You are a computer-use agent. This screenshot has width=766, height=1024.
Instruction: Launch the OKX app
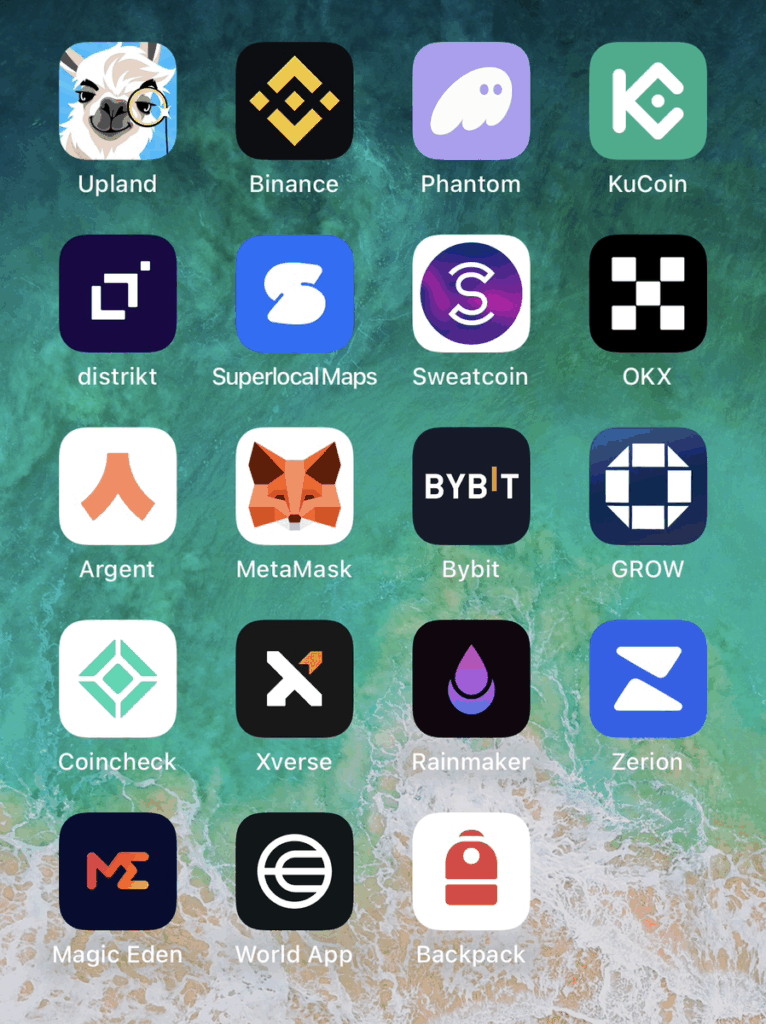tap(648, 294)
